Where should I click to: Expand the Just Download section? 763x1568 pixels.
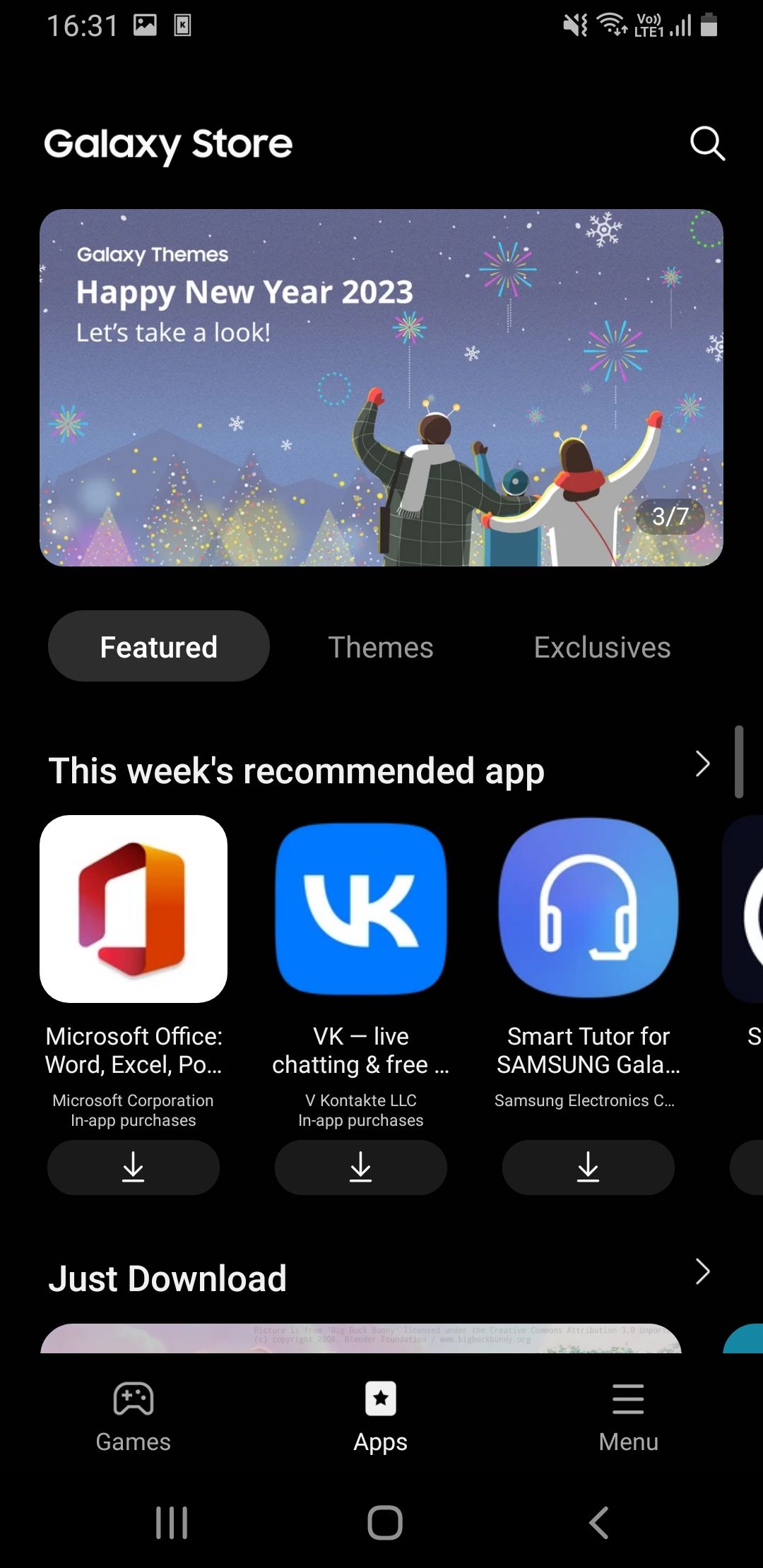[702, 1271]
